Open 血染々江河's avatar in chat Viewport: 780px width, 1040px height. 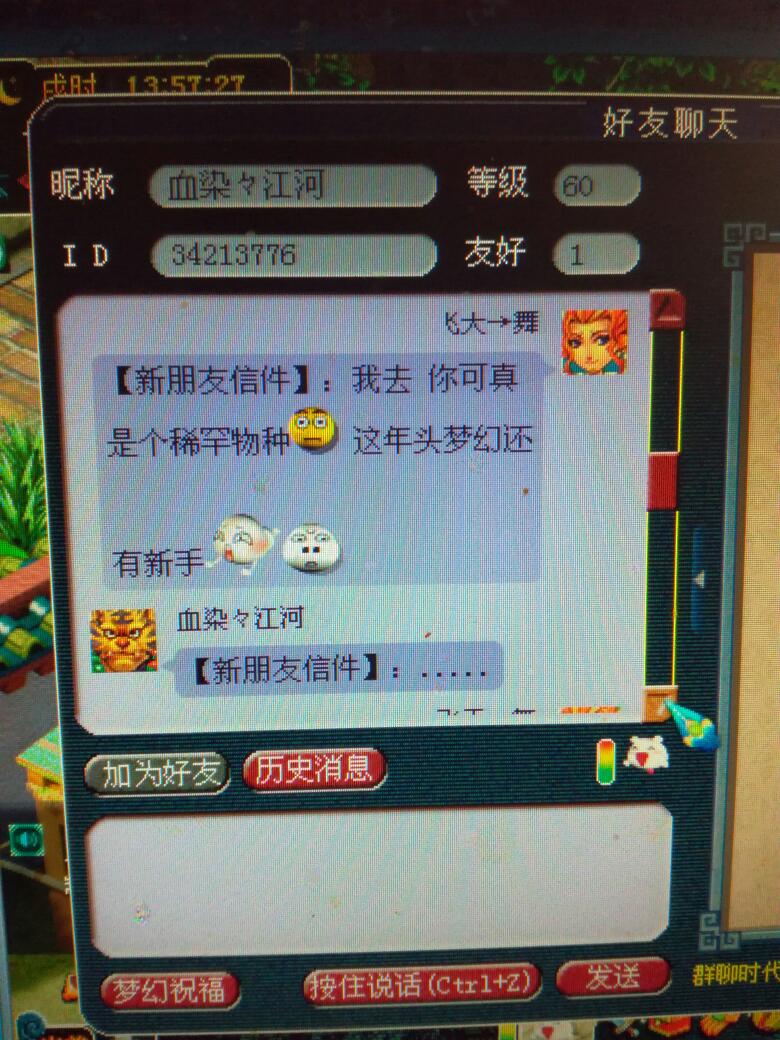click(124, 640)
